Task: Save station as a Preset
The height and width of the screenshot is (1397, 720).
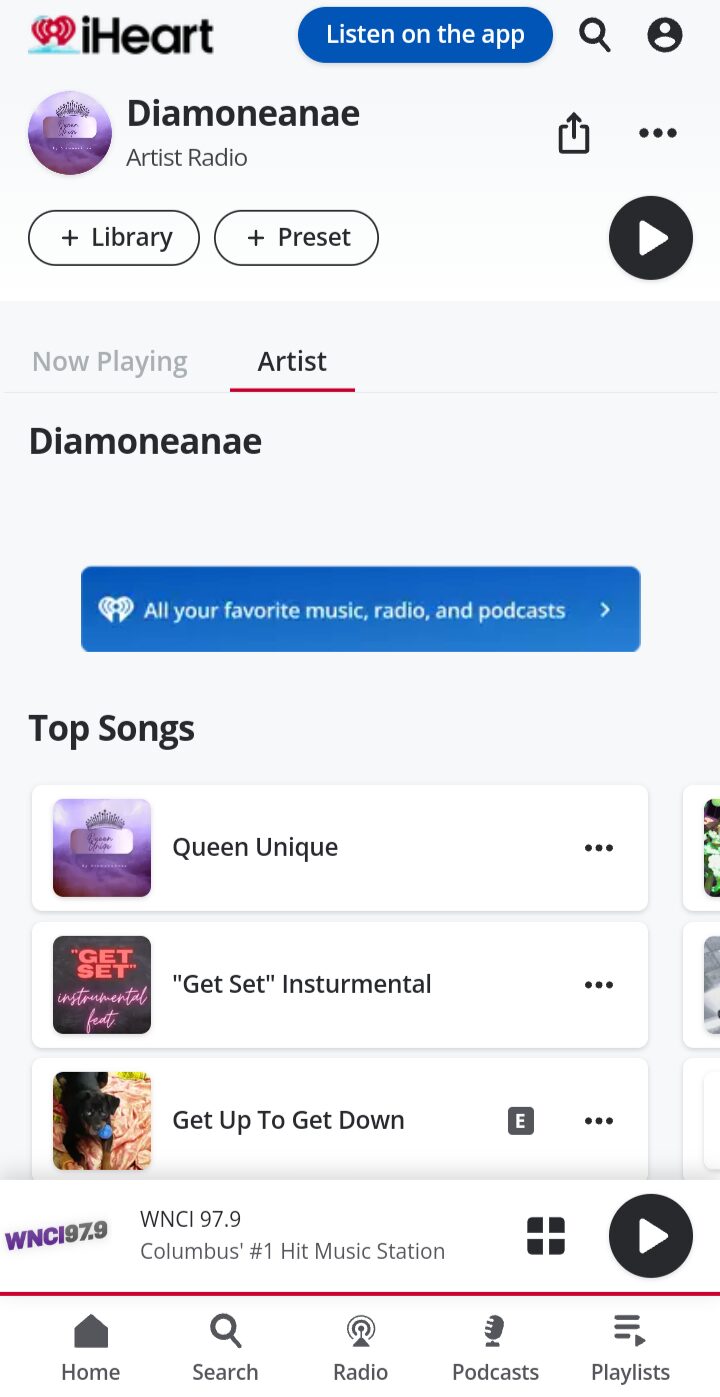Action: click(x=296, y=238)
